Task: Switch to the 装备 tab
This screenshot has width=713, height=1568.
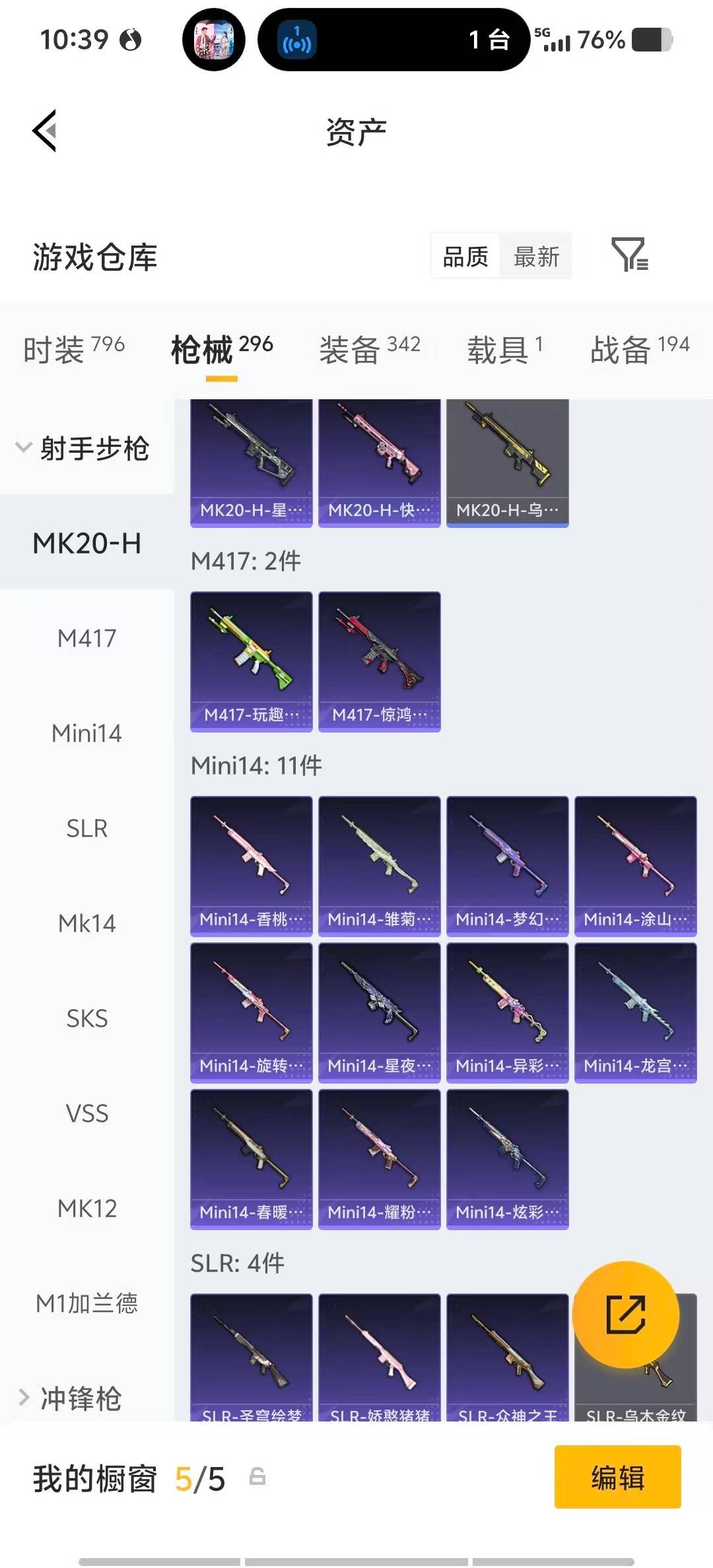Action: pyautogui.click(x=369, y=349)
